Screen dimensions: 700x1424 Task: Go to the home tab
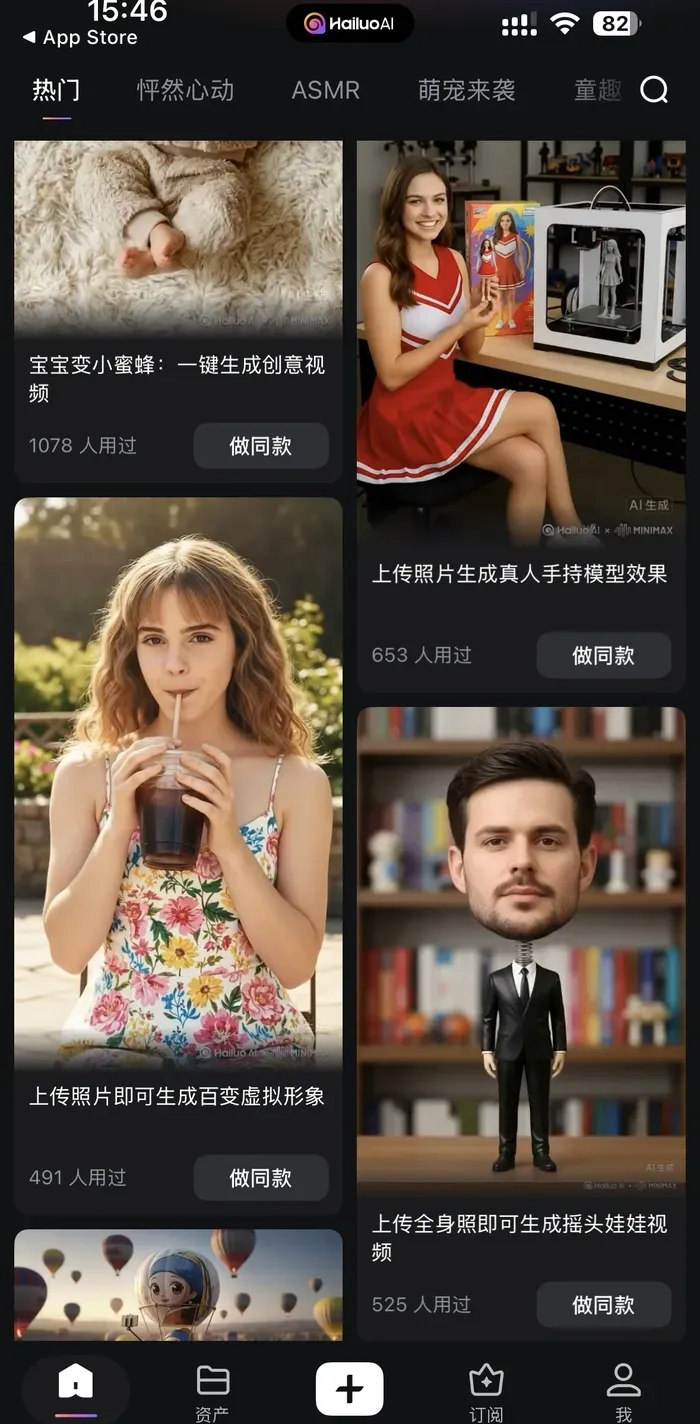pos(76,1385)
